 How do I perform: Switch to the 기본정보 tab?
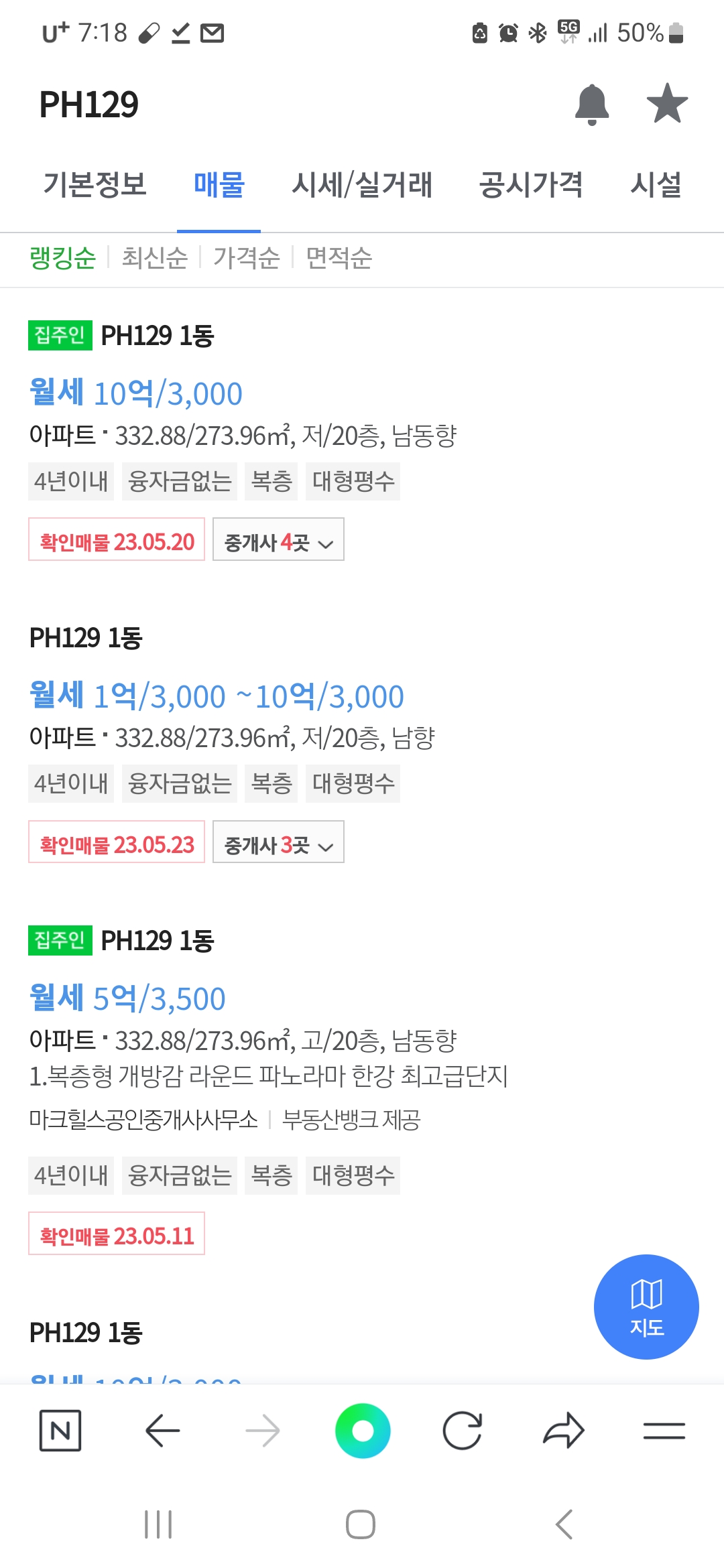(95, 184)
